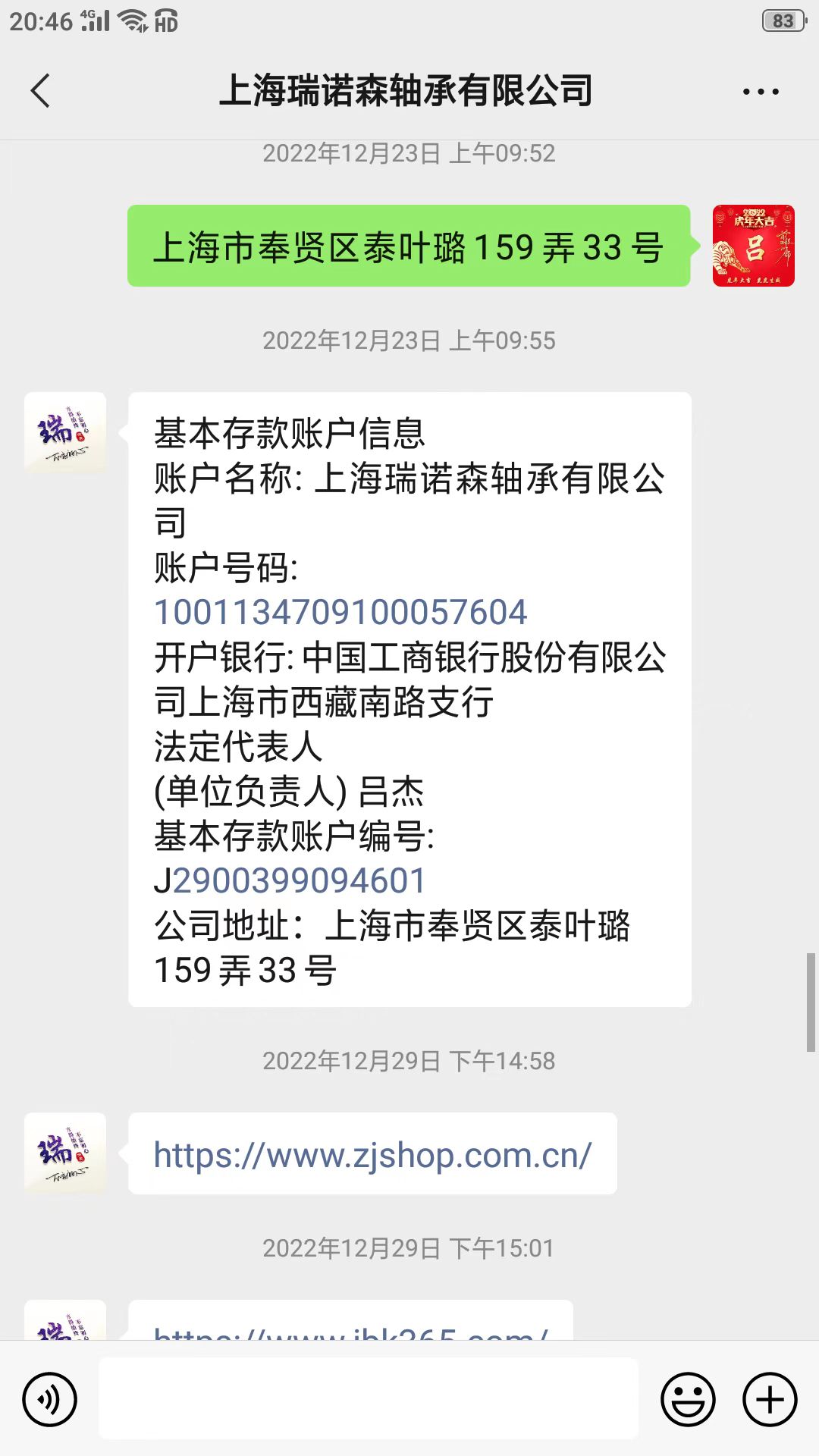
Task: Open contact avatar beside zjshop link
Action: 65,1153
